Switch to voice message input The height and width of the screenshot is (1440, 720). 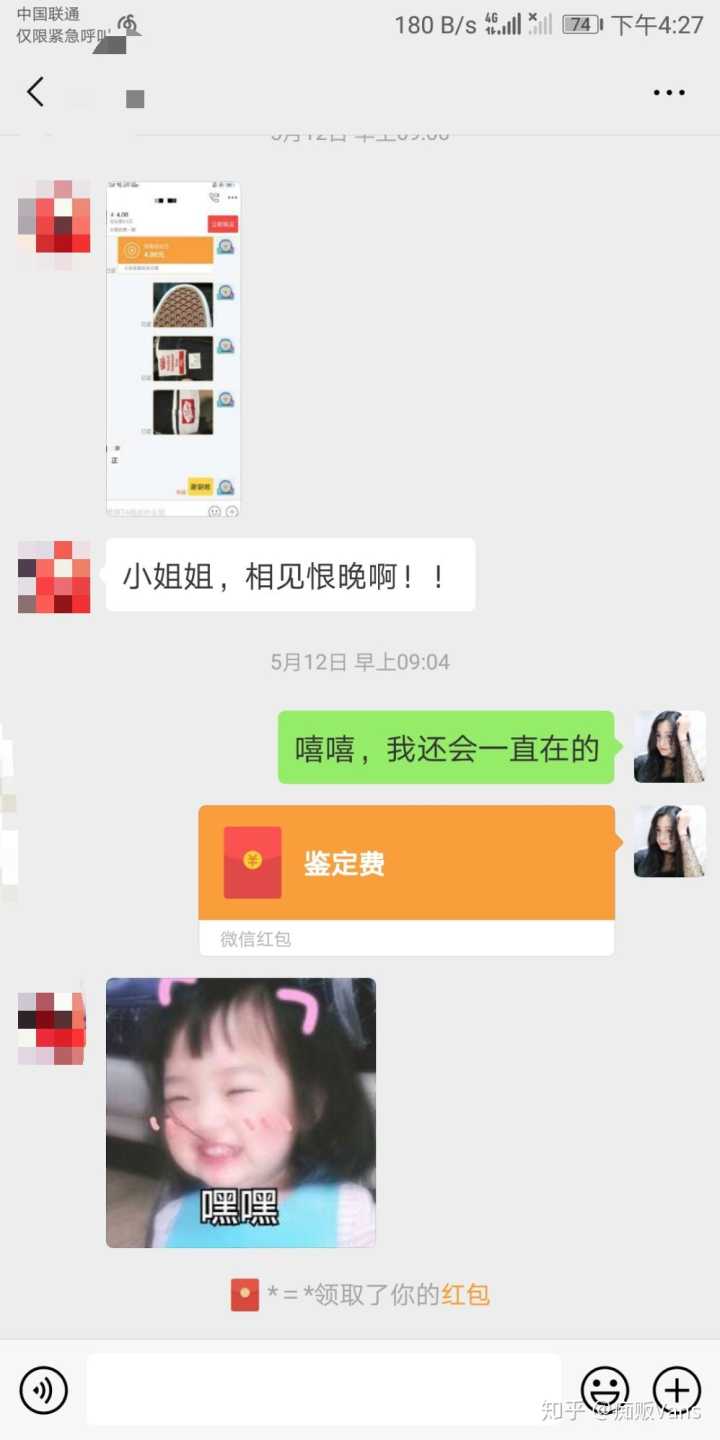pos(44,1390)
